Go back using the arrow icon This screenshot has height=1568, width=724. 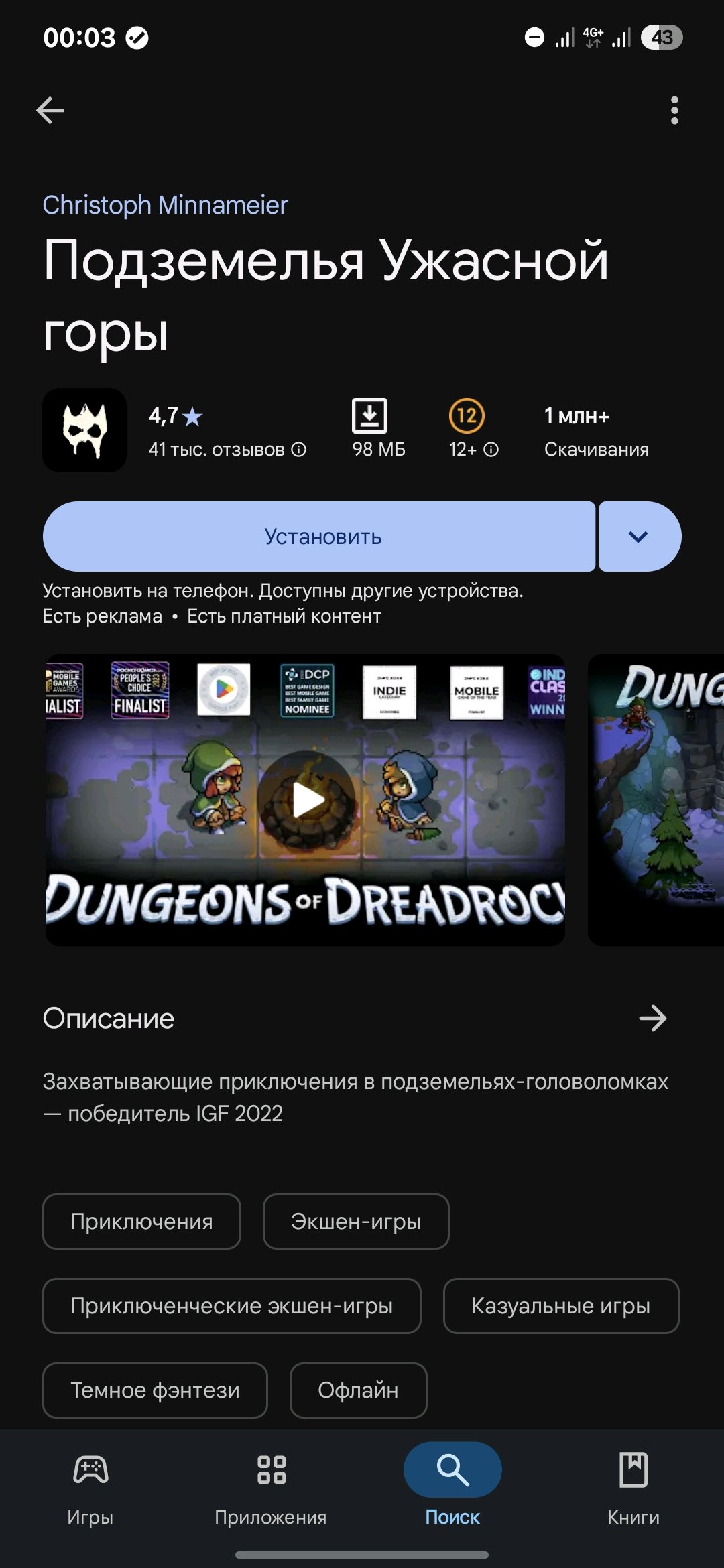pos(50,111)
